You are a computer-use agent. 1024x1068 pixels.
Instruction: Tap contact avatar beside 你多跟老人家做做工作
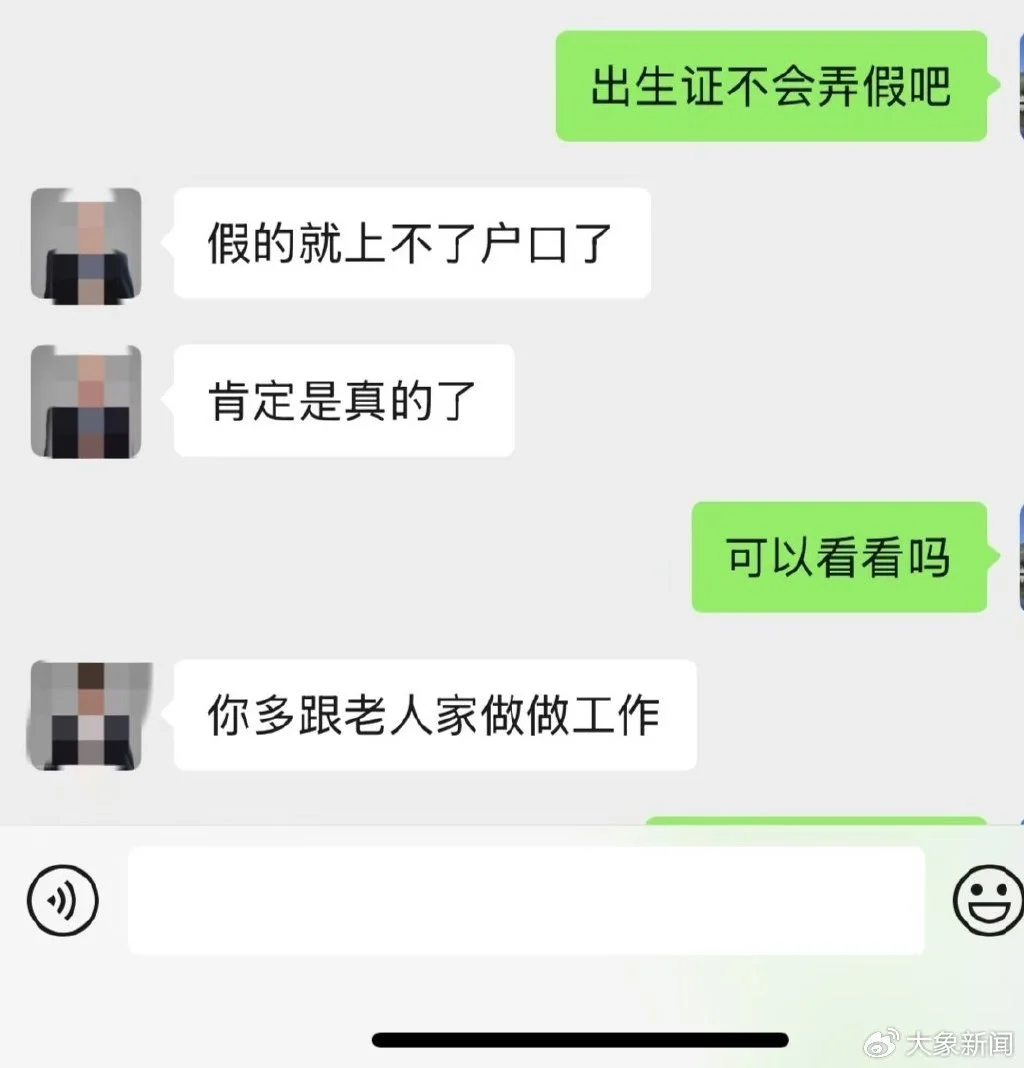pyautogui.click(x=86, y=715)
